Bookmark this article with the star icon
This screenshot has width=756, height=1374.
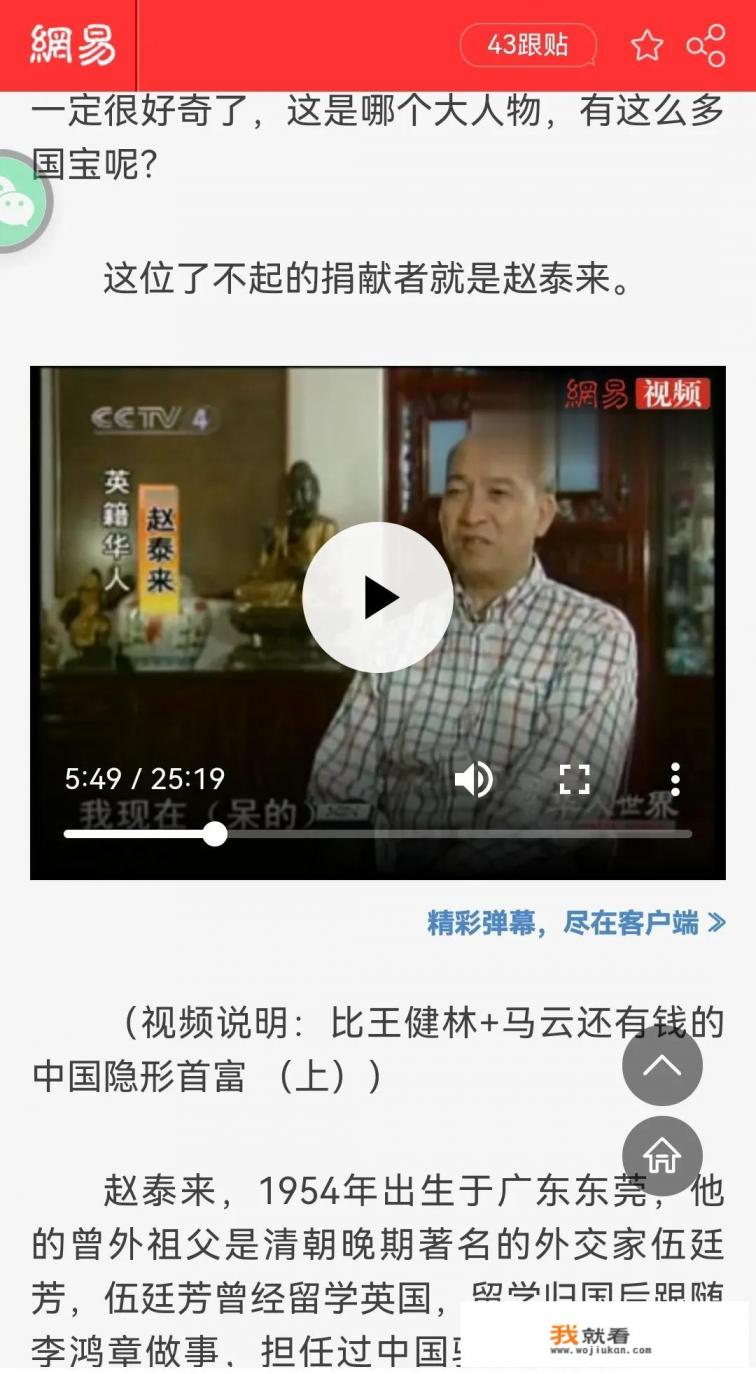coord(647,45)
